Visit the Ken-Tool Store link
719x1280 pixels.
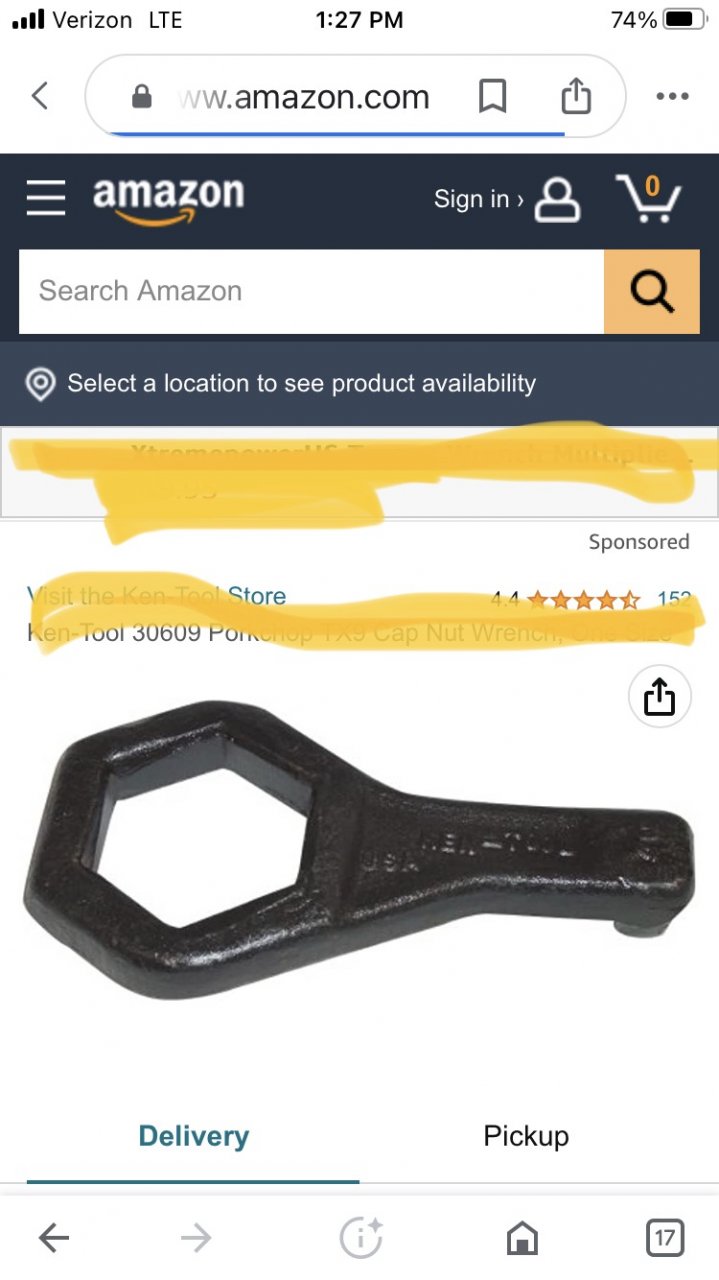point(156,596)
